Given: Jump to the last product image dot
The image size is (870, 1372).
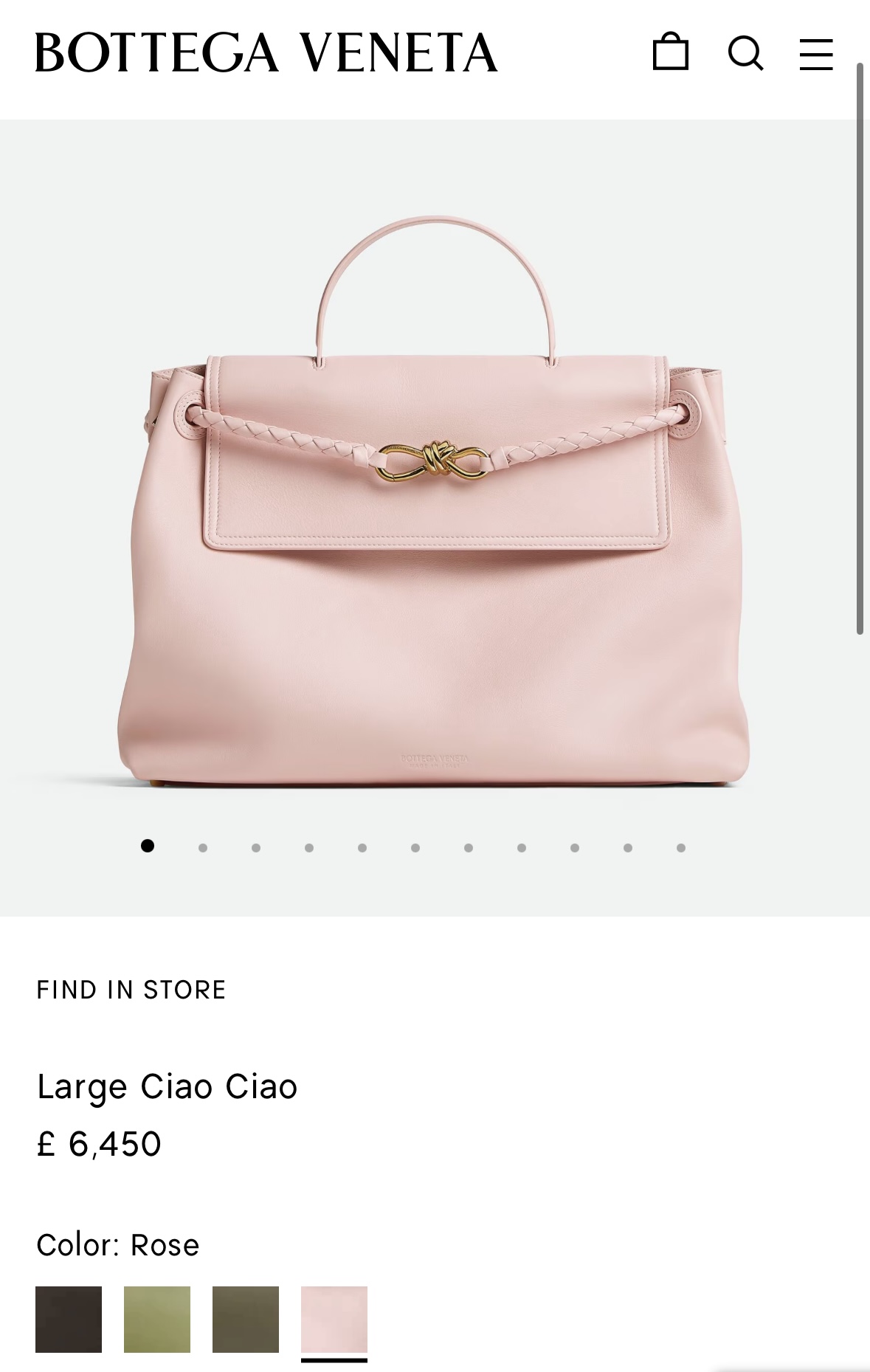Looking at the screenshot, I should click(681, 848).
